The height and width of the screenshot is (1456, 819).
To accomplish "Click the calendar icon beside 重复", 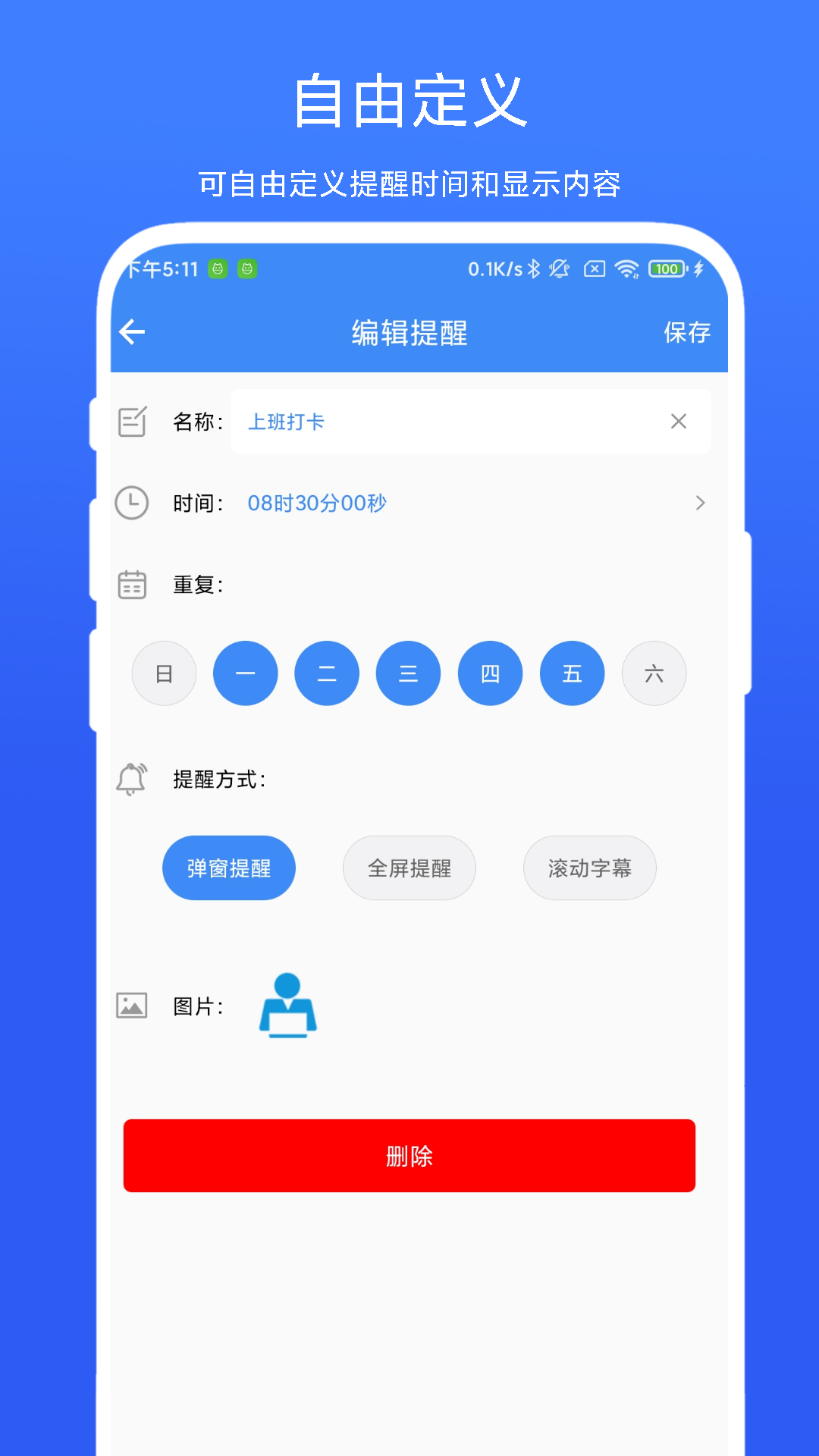I will click(132, 584).
